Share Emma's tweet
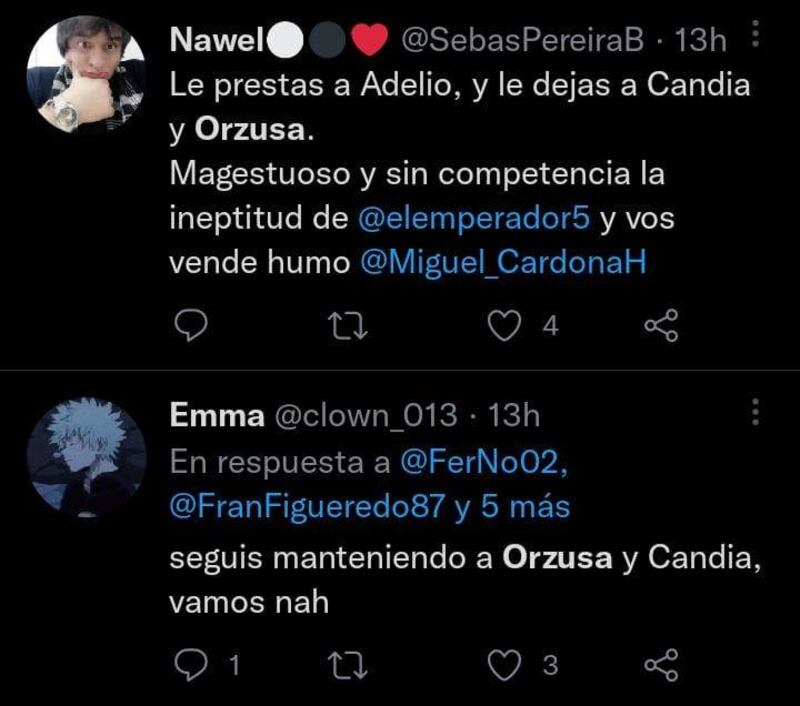Image resolution: width=800 pixels, height=706 pixels. 661,665
